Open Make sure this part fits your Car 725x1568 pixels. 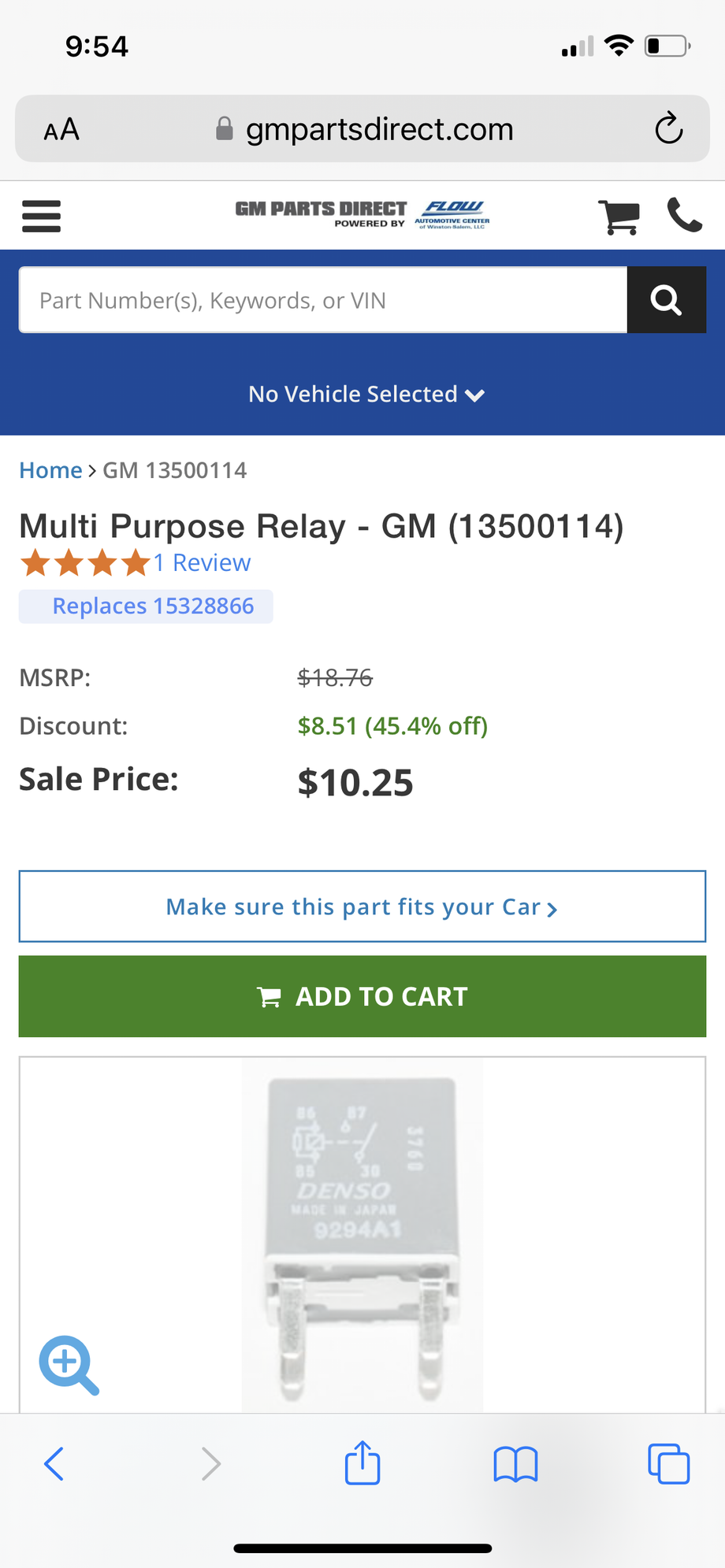click(362, 906)
